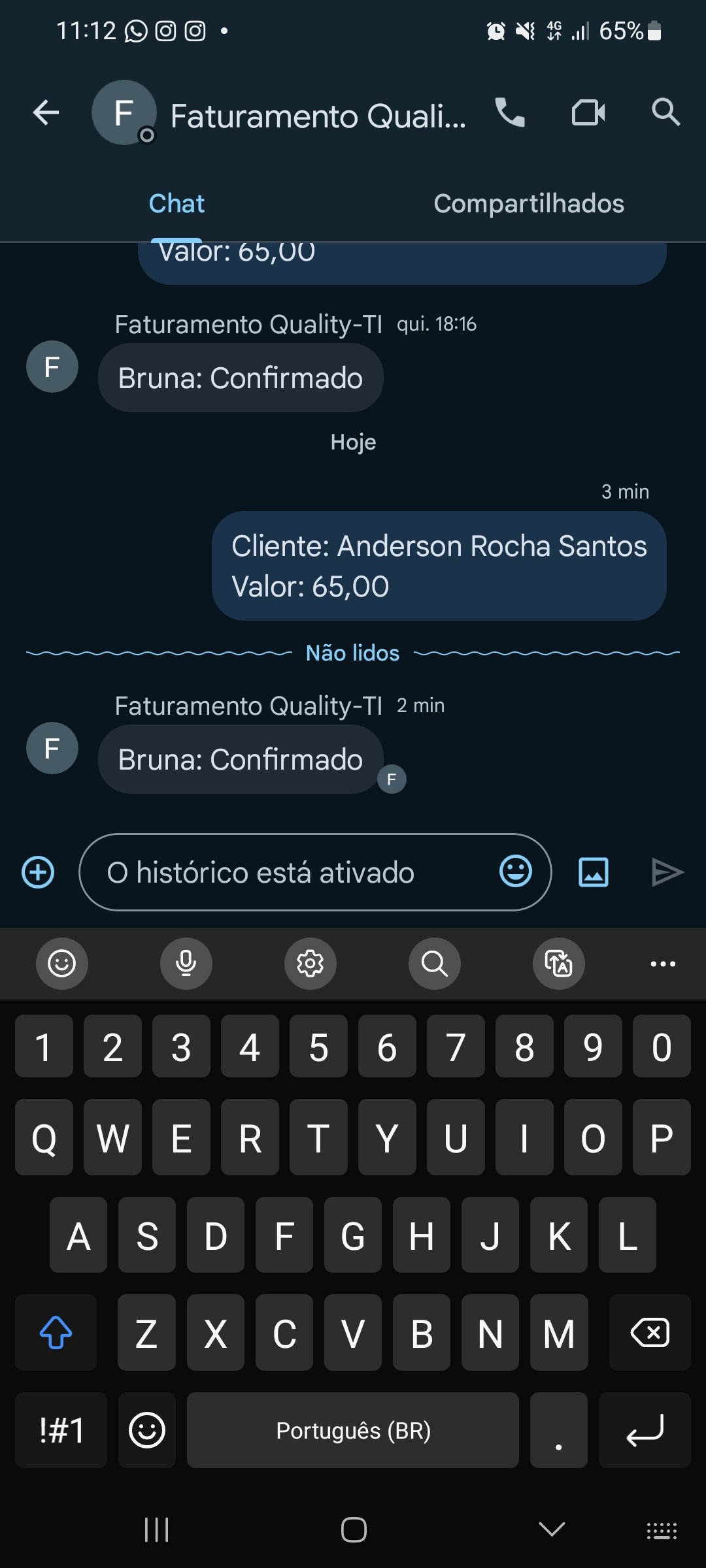
Task: Tap the backspace key
Action: 649,1333
